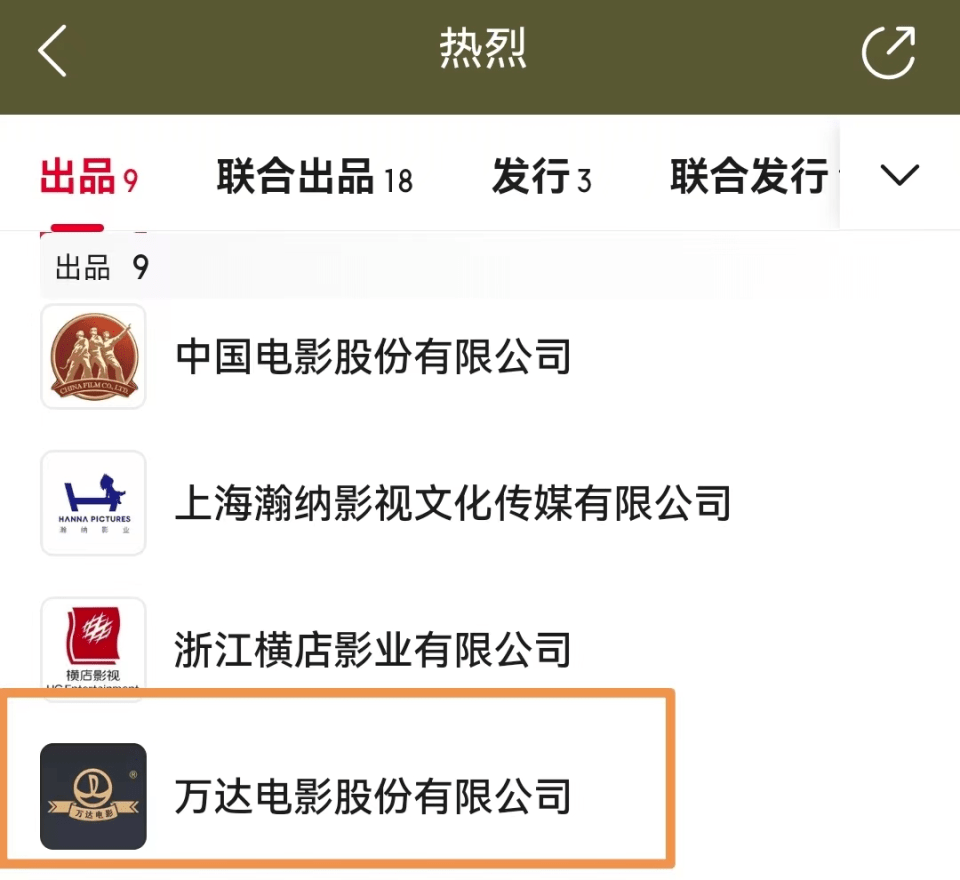Select the 出品 tab
960x880 pixels.
coord(88,177)
